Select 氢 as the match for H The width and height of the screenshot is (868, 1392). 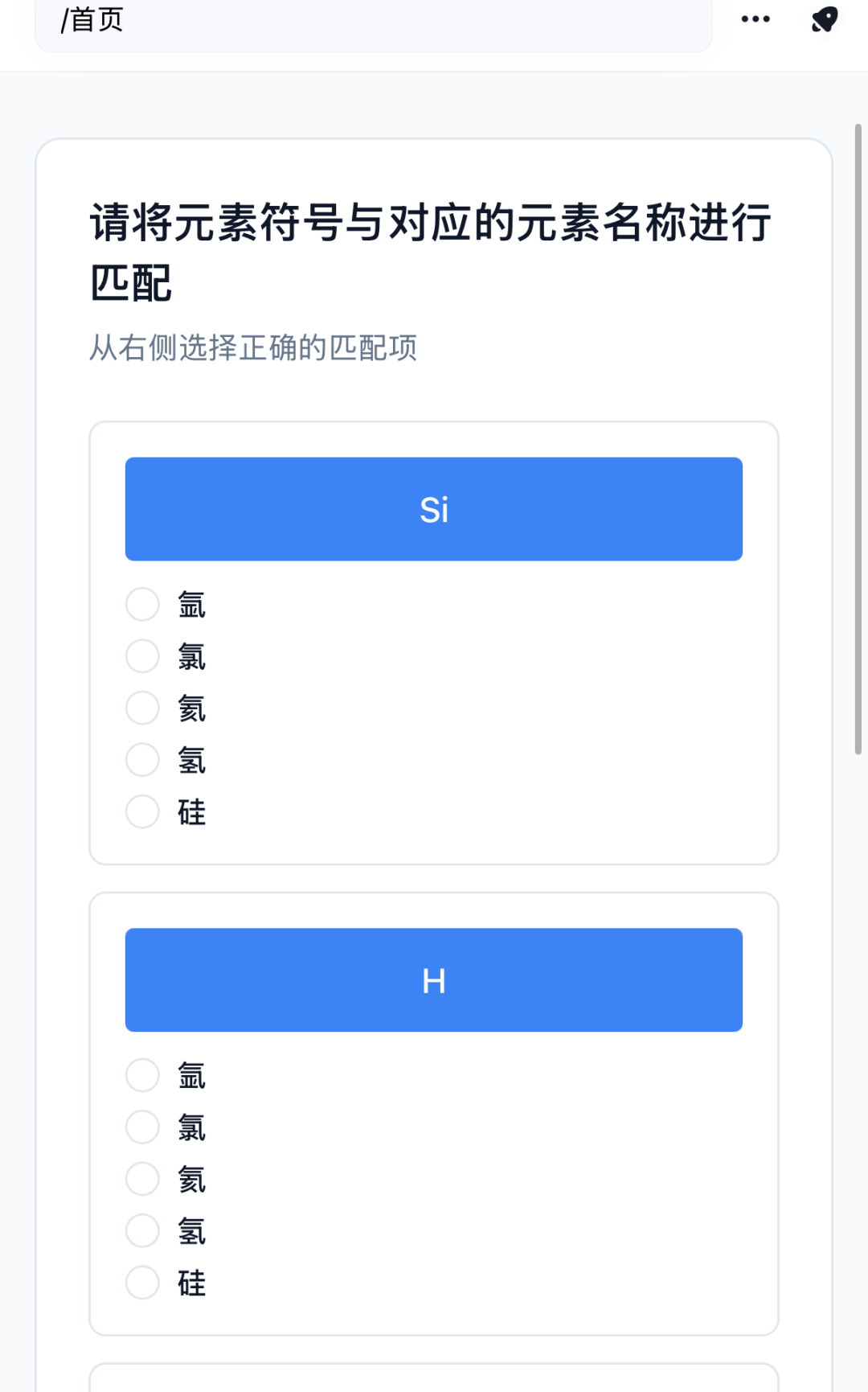click(142, 1231)
